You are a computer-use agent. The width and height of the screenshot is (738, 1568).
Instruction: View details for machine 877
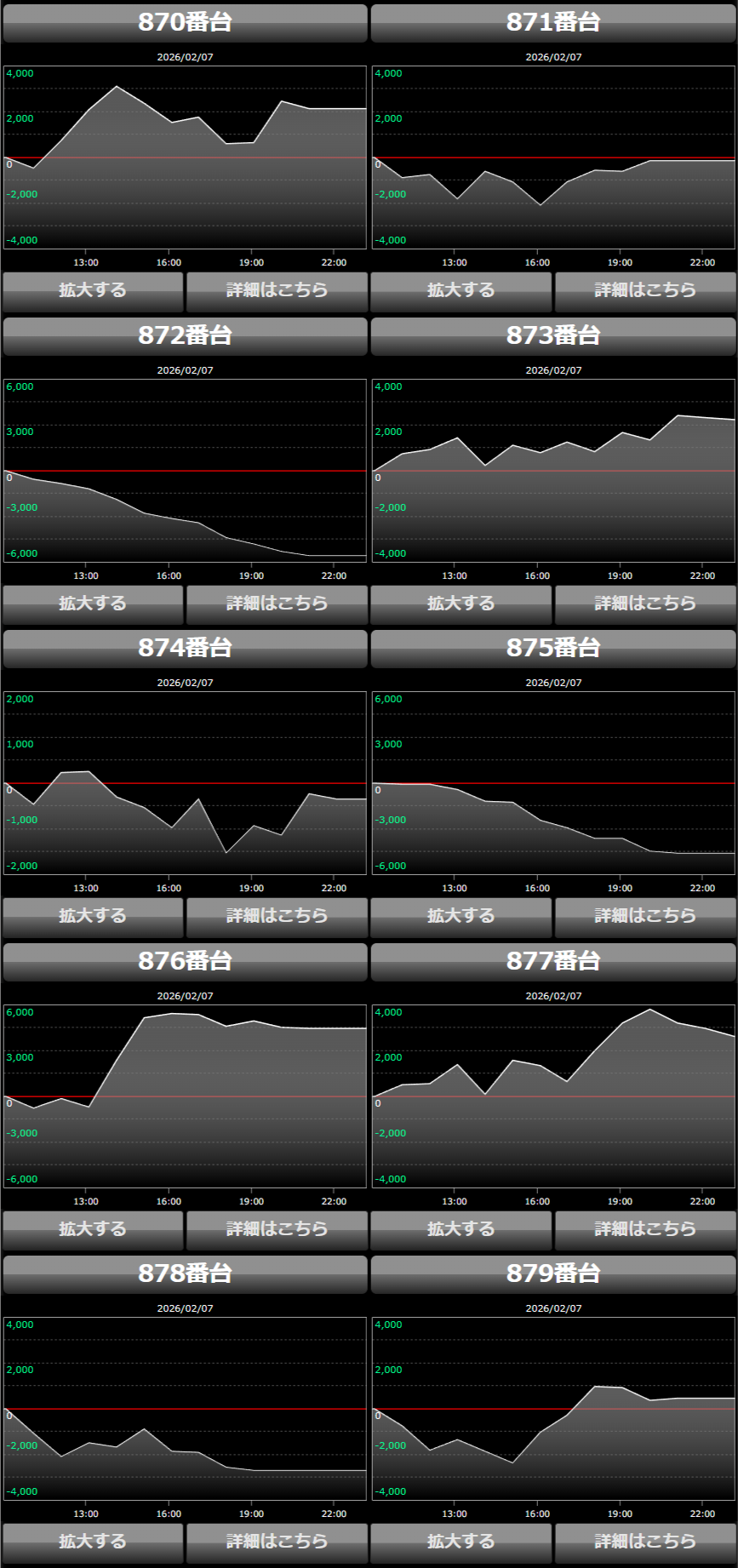[x=644, y=1229]
